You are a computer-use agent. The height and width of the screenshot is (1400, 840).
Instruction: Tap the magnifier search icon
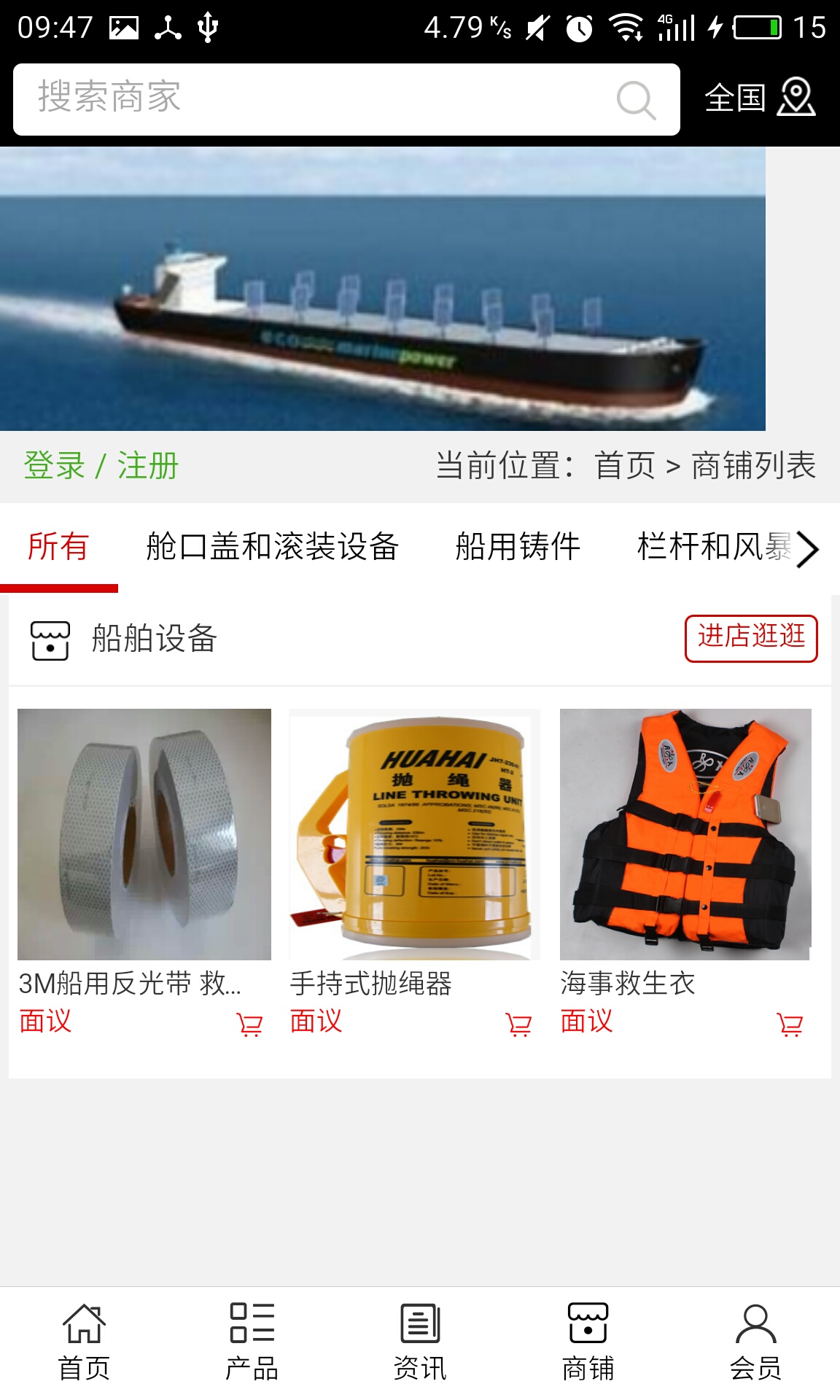pos(636,100)
